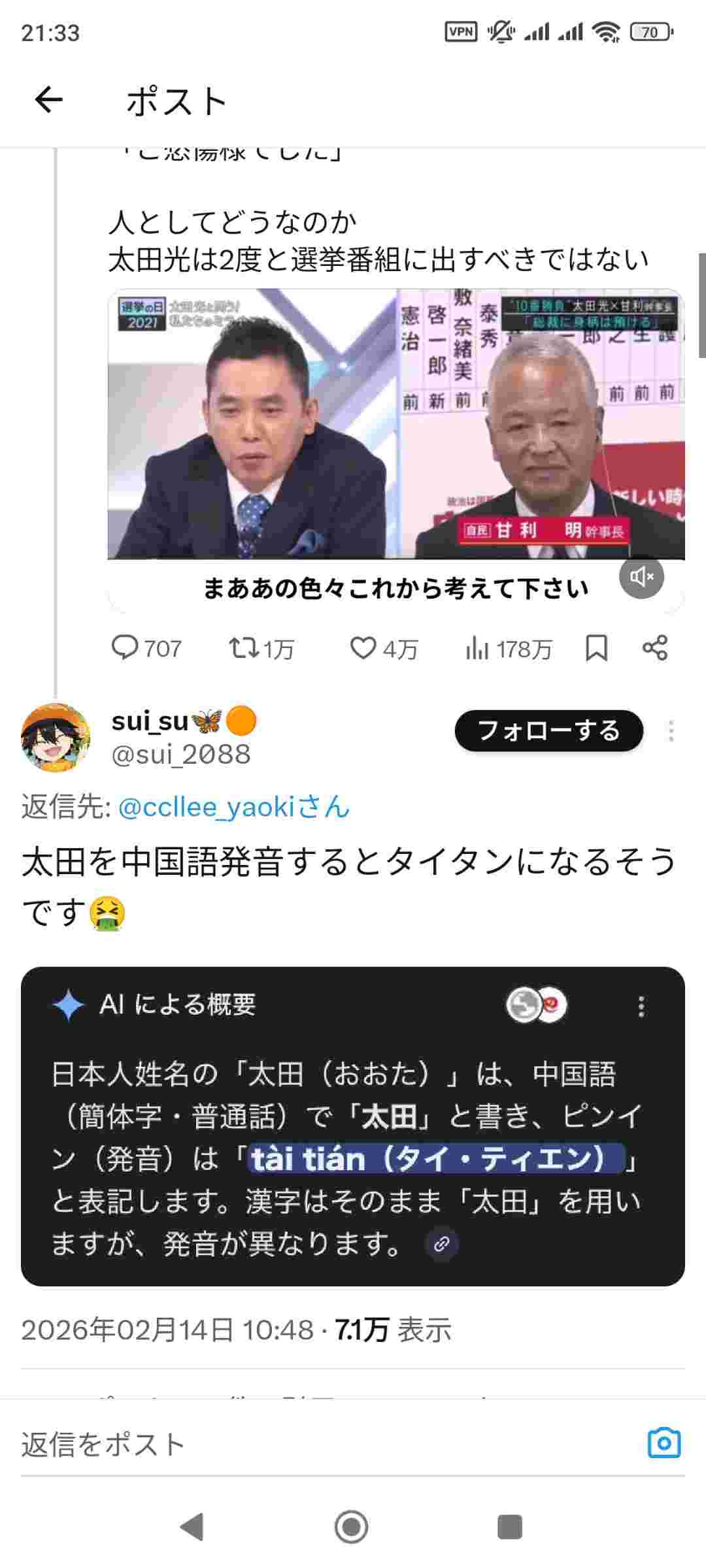Reply to the post with 707 comments
The height and width of the screenshot is (1568, 706).
[x=125, y=648]
